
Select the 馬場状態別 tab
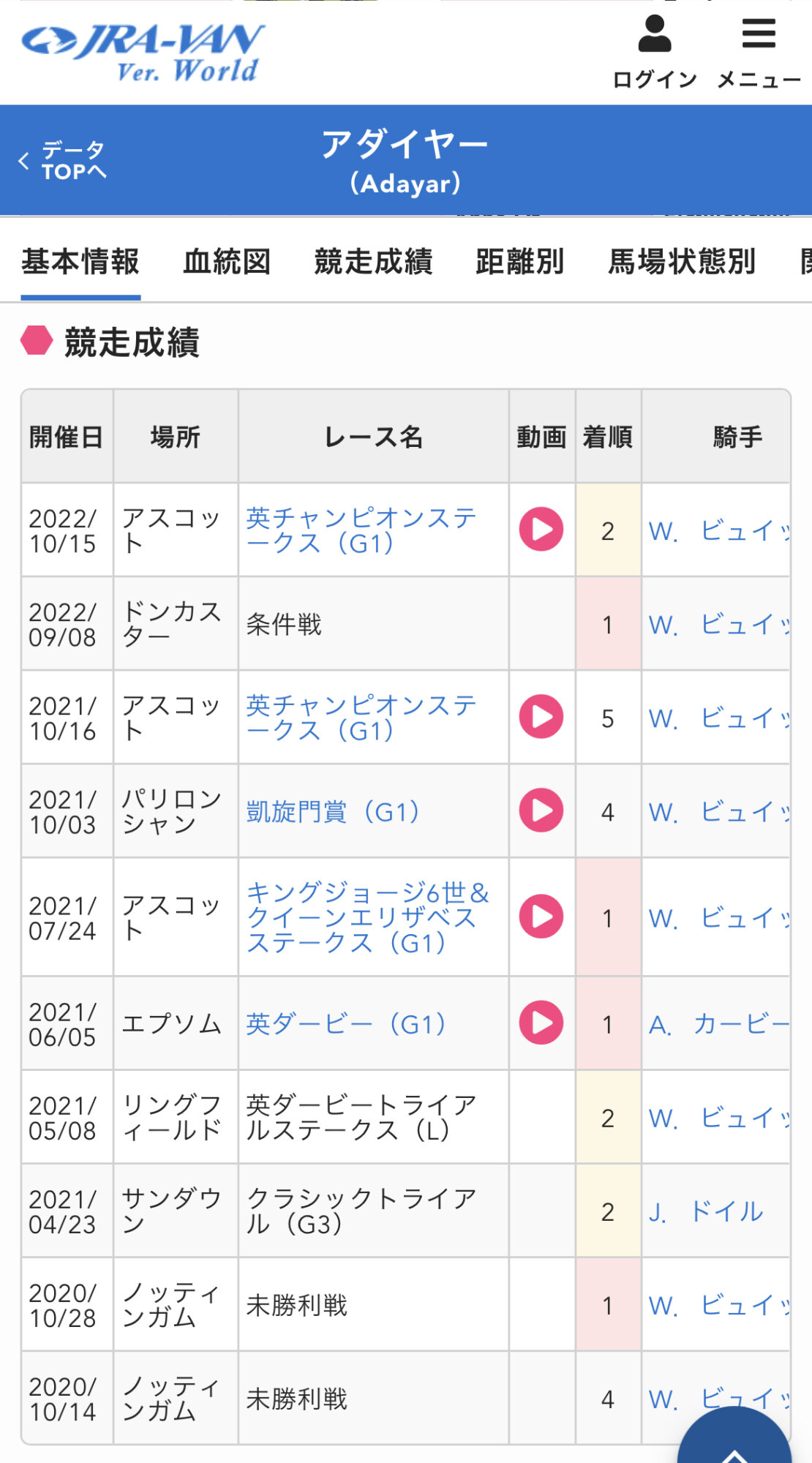pos(682,262)
